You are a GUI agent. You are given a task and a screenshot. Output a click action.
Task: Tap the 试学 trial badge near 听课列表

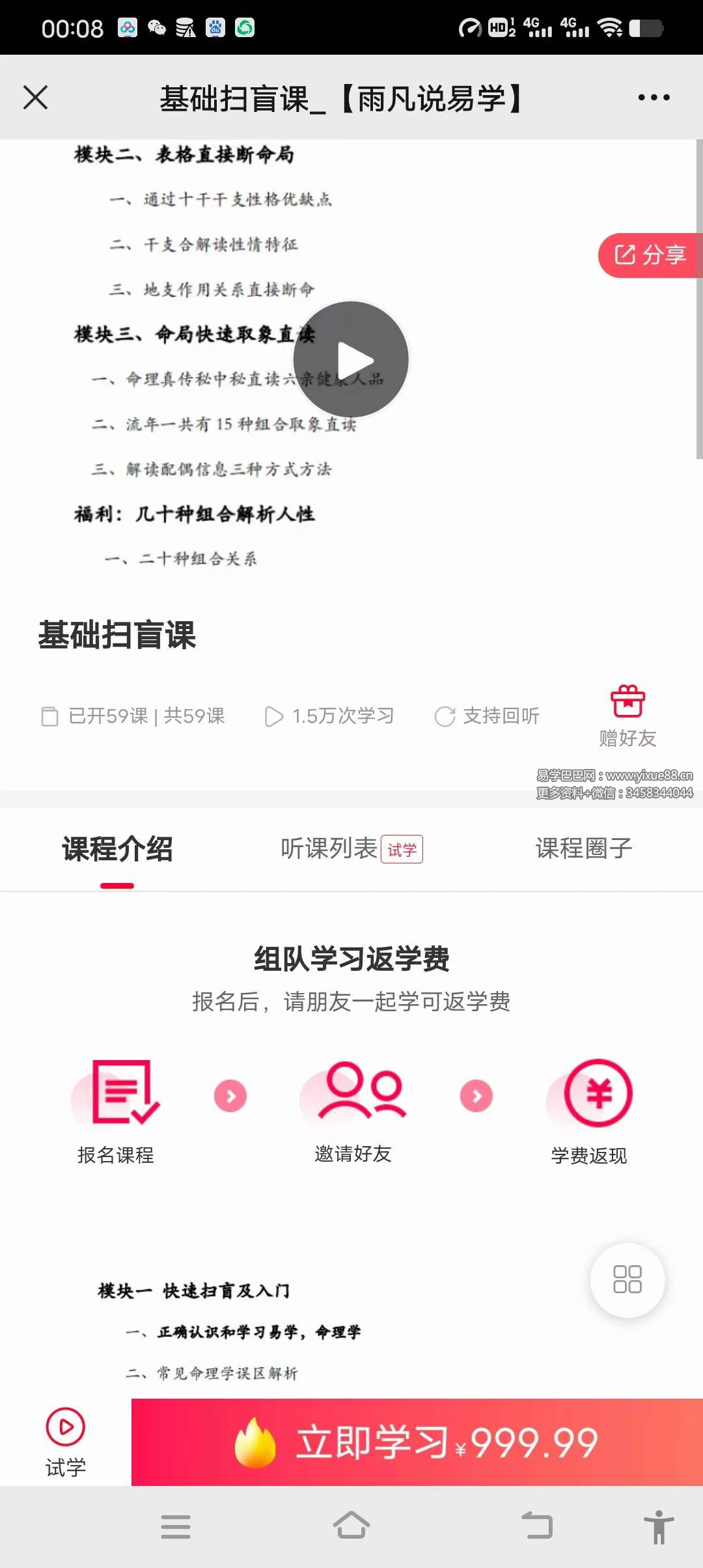(x=401, y=849)
